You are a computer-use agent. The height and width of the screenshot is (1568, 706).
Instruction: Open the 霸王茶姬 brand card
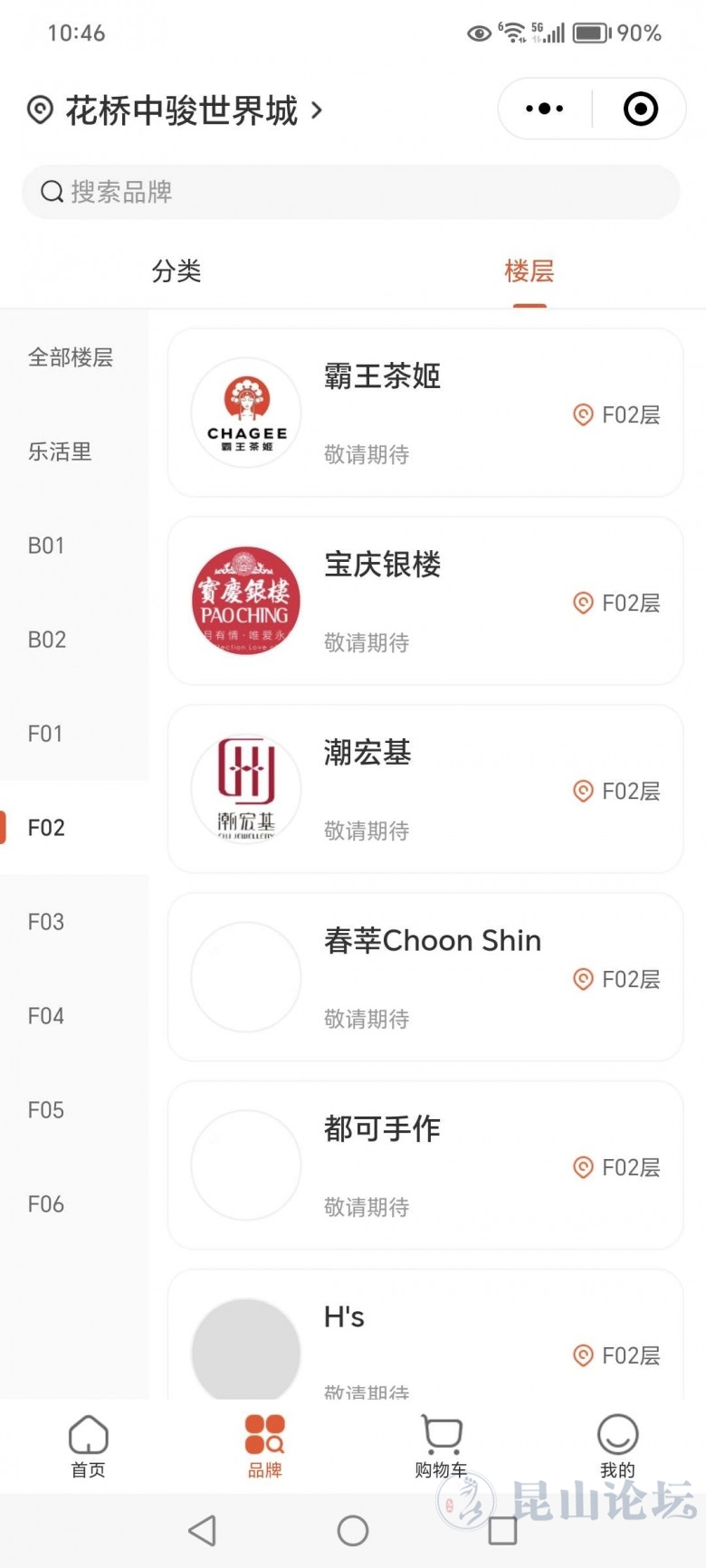pyautogui.click(x=425, y=413)
